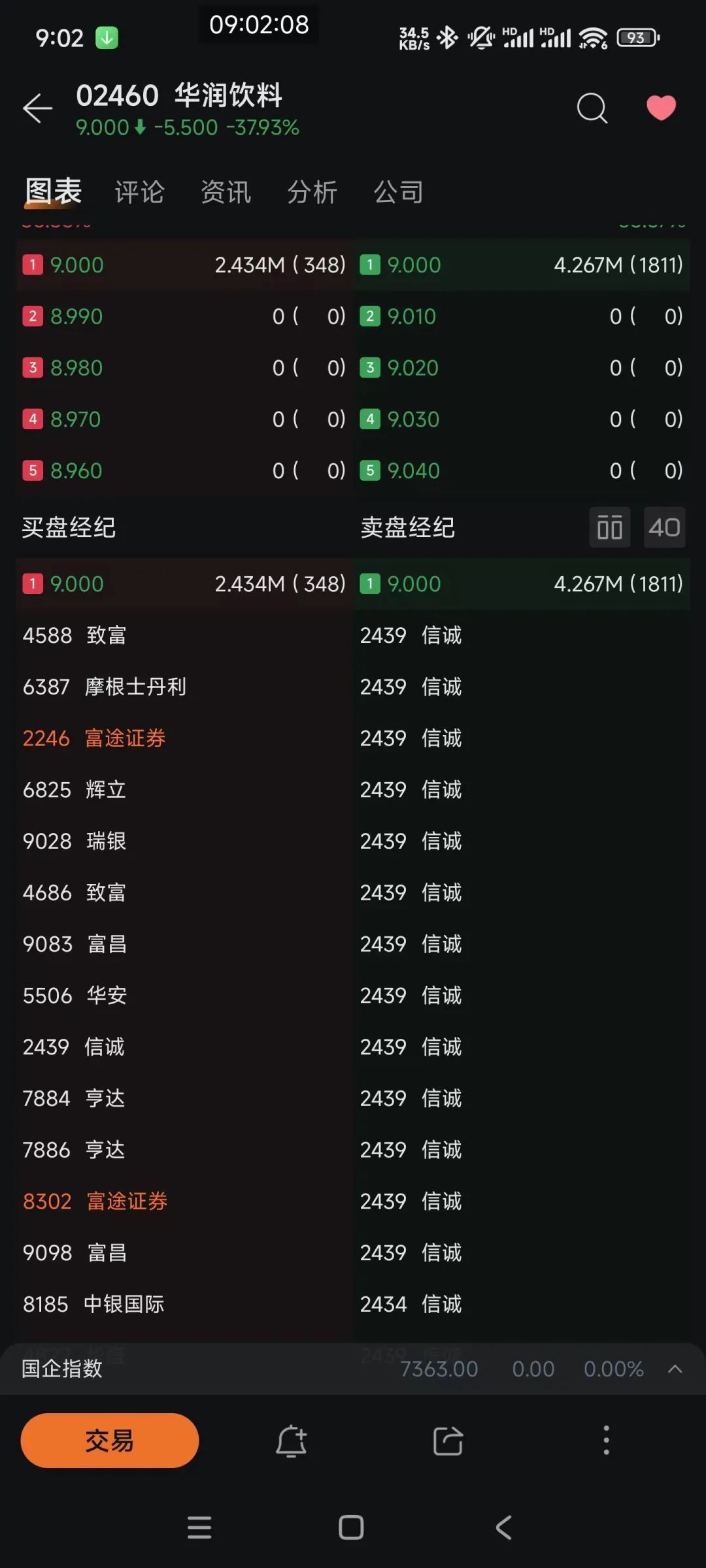Toggle broker queue column layout icon
The height and width of the screenshot is (1568, 706).
coord(609,527)
